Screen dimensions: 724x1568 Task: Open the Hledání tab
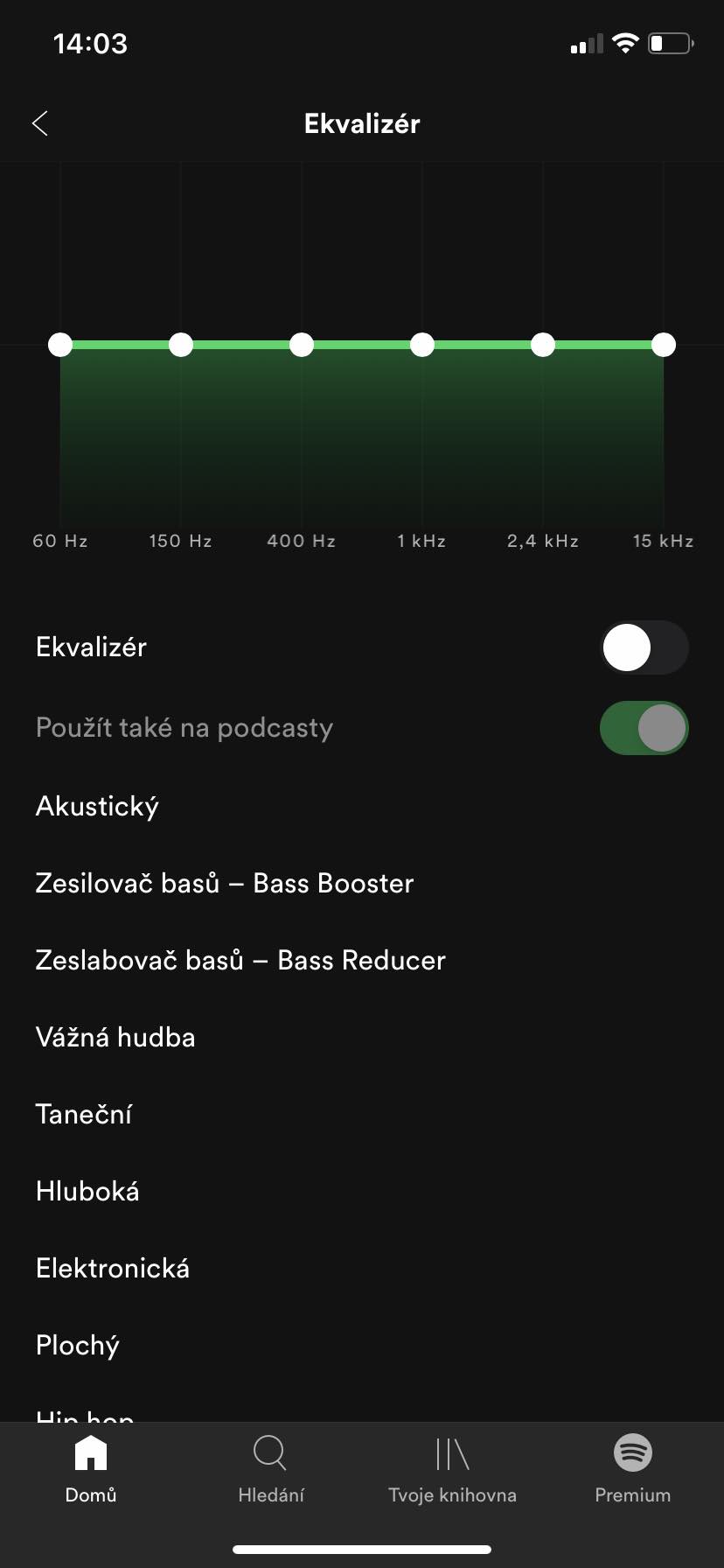click(271, 1470)
